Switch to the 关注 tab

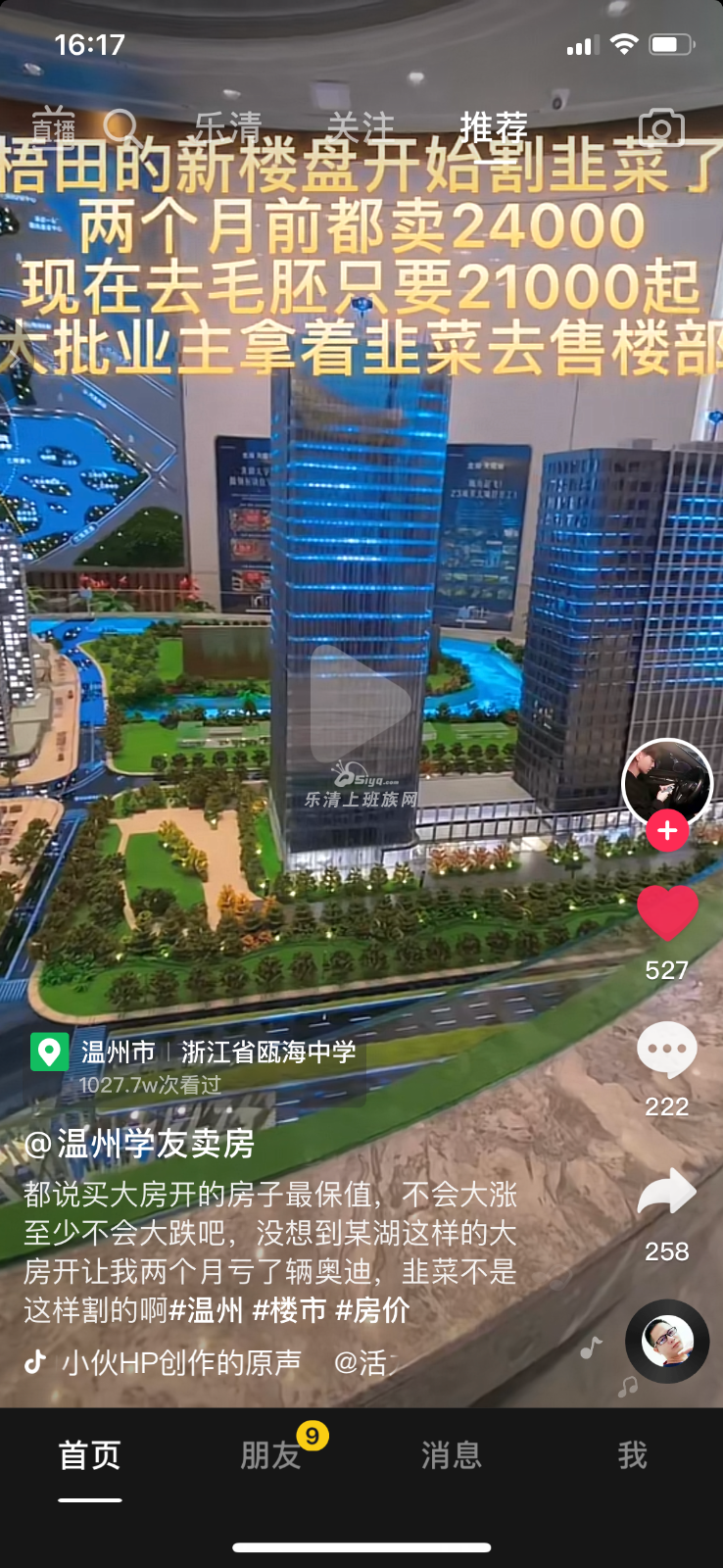(x=361, y=127)
